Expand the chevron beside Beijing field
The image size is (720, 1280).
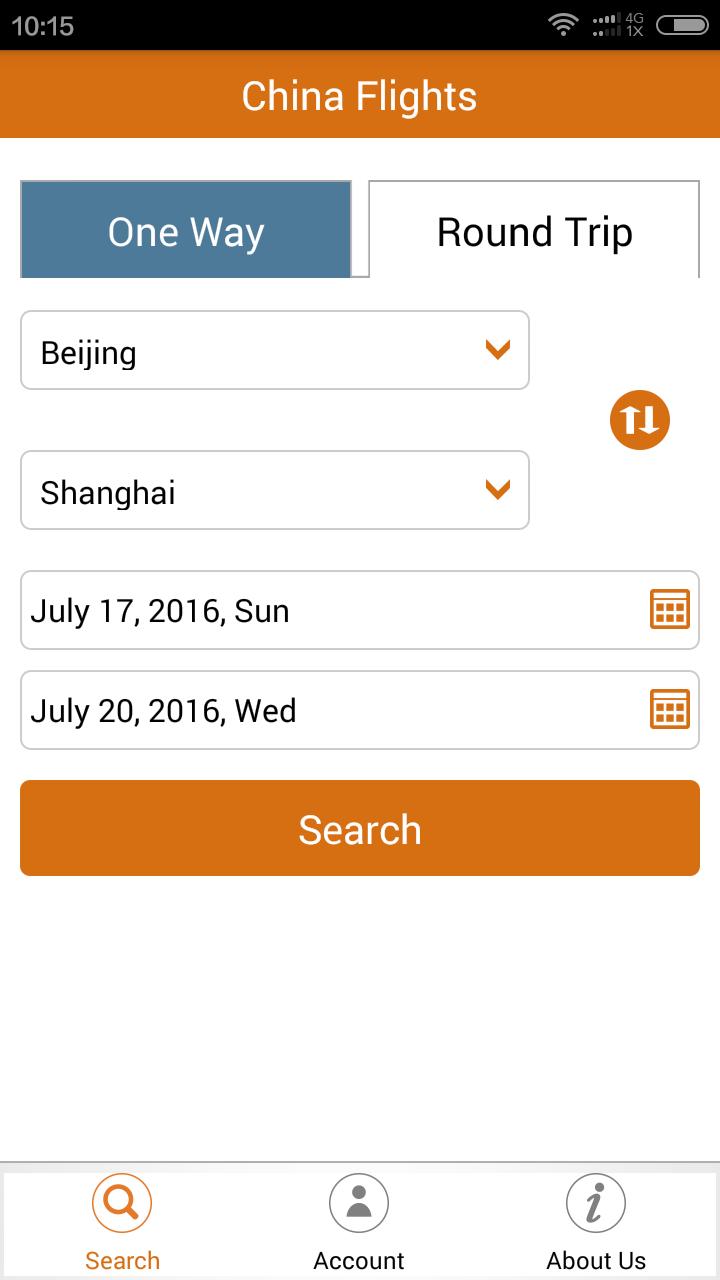pos(497,350)
